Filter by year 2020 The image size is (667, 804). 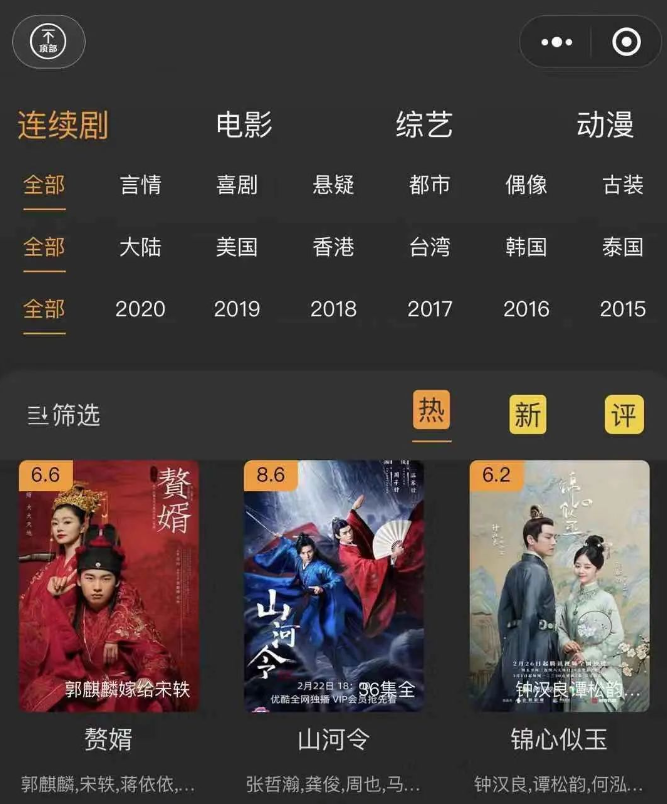coord(140,309)
